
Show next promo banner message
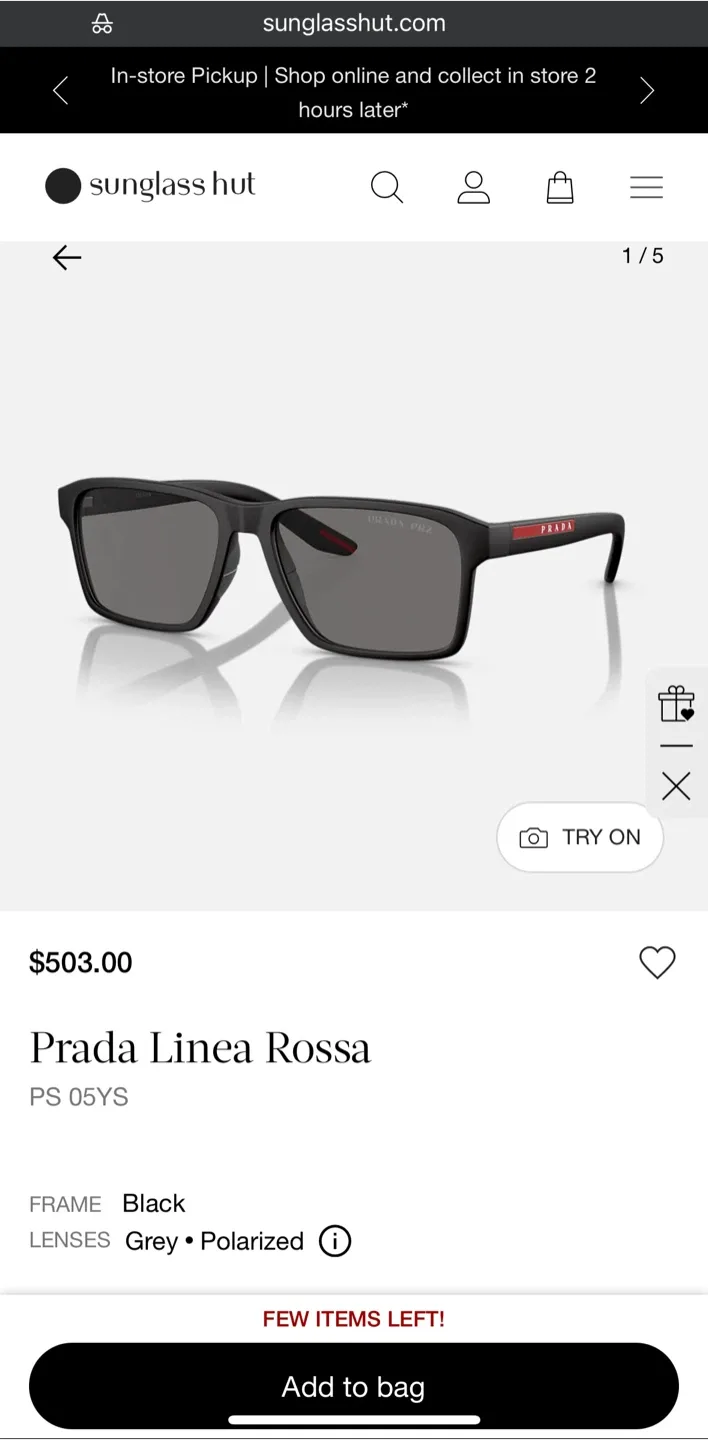(647, 91)
